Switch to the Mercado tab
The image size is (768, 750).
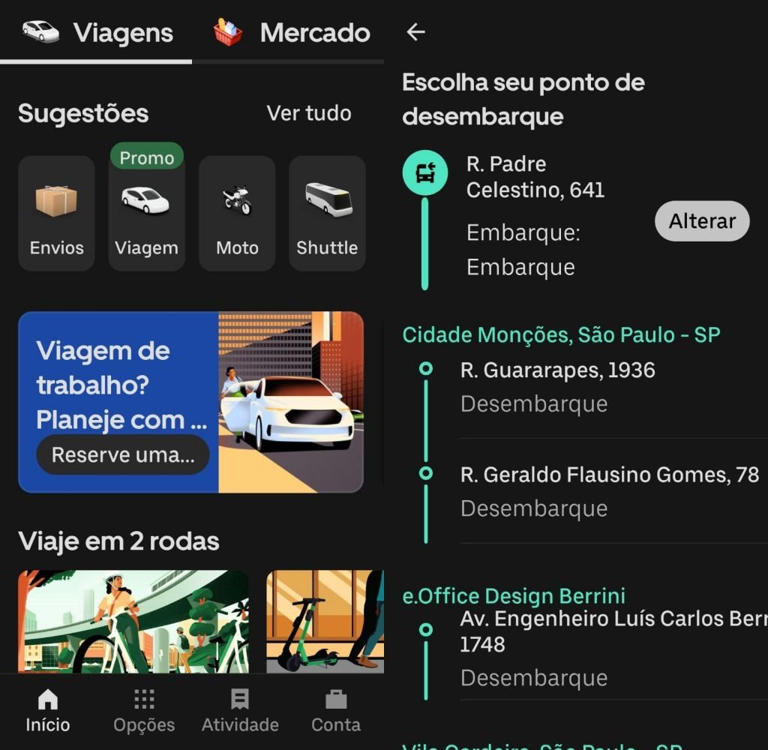click(292, 32)
